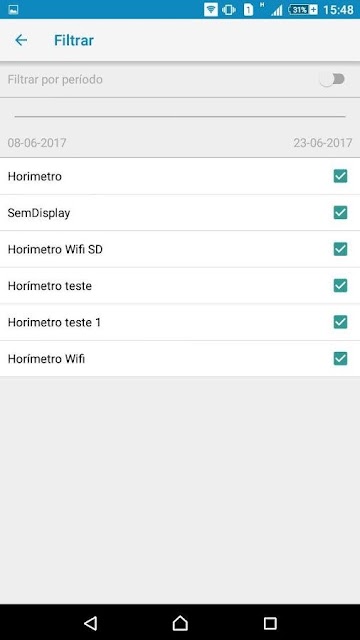The image size is (360, 640).
Task: Deselect the Horimetro Wifi SD checkbox
Action: (x=340, y=249)
